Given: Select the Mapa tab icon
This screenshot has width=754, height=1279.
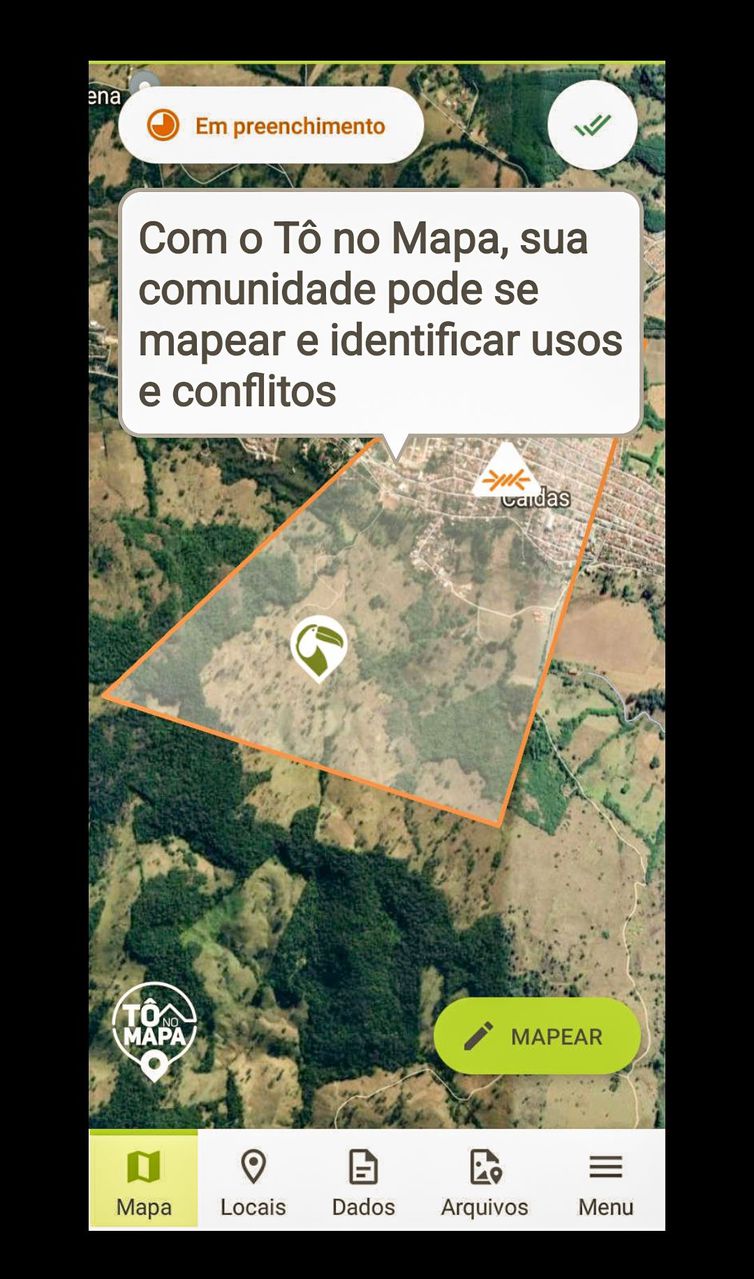Looking at the screenshot, I should (x=143, y=1165).
